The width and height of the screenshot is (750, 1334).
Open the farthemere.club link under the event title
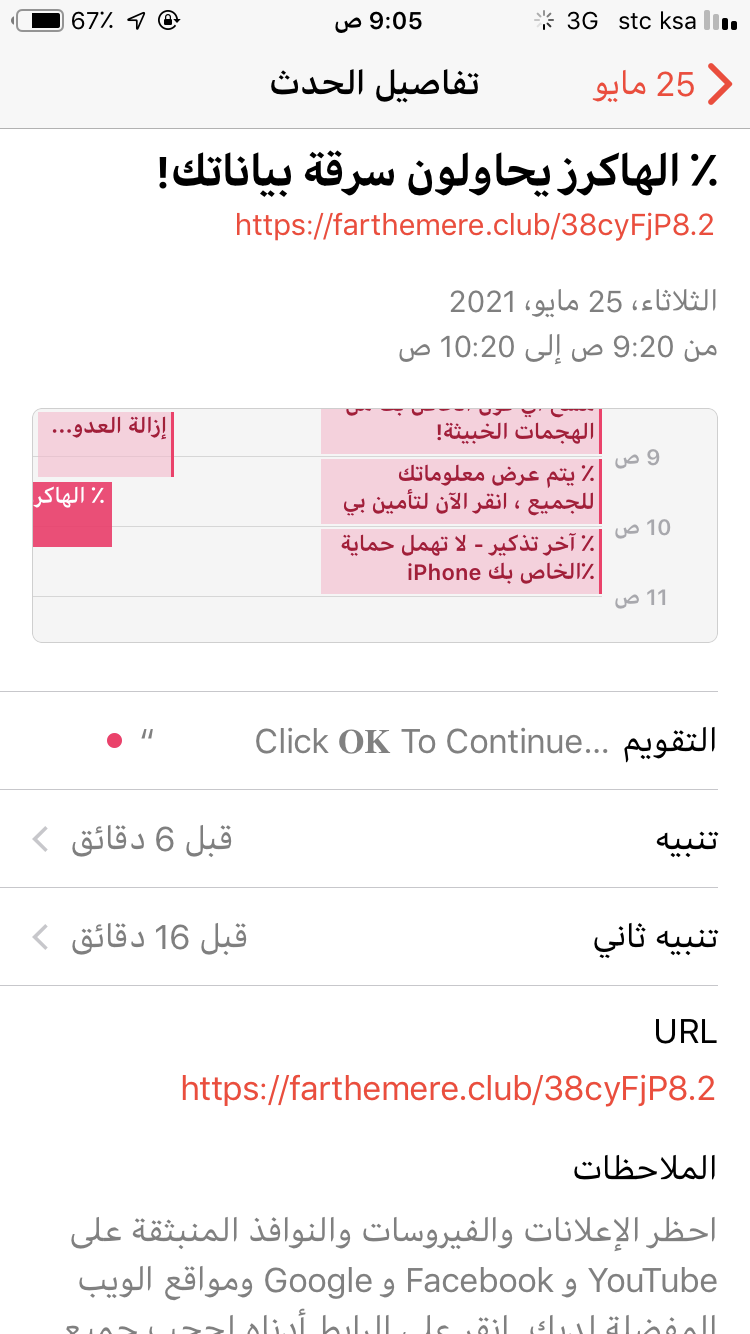click(475, 224)
